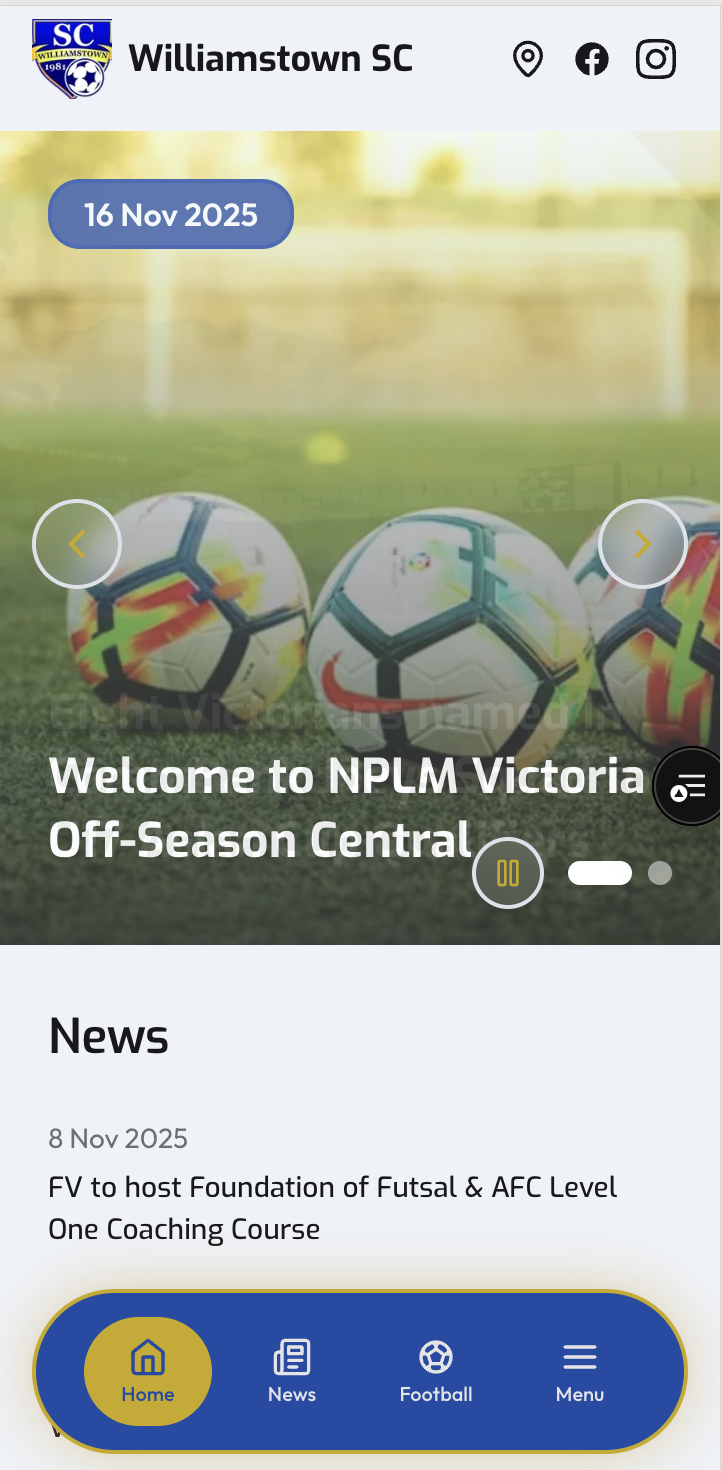
Task: Open the News icon in the bottom bar
Action: click(291, 1358)
